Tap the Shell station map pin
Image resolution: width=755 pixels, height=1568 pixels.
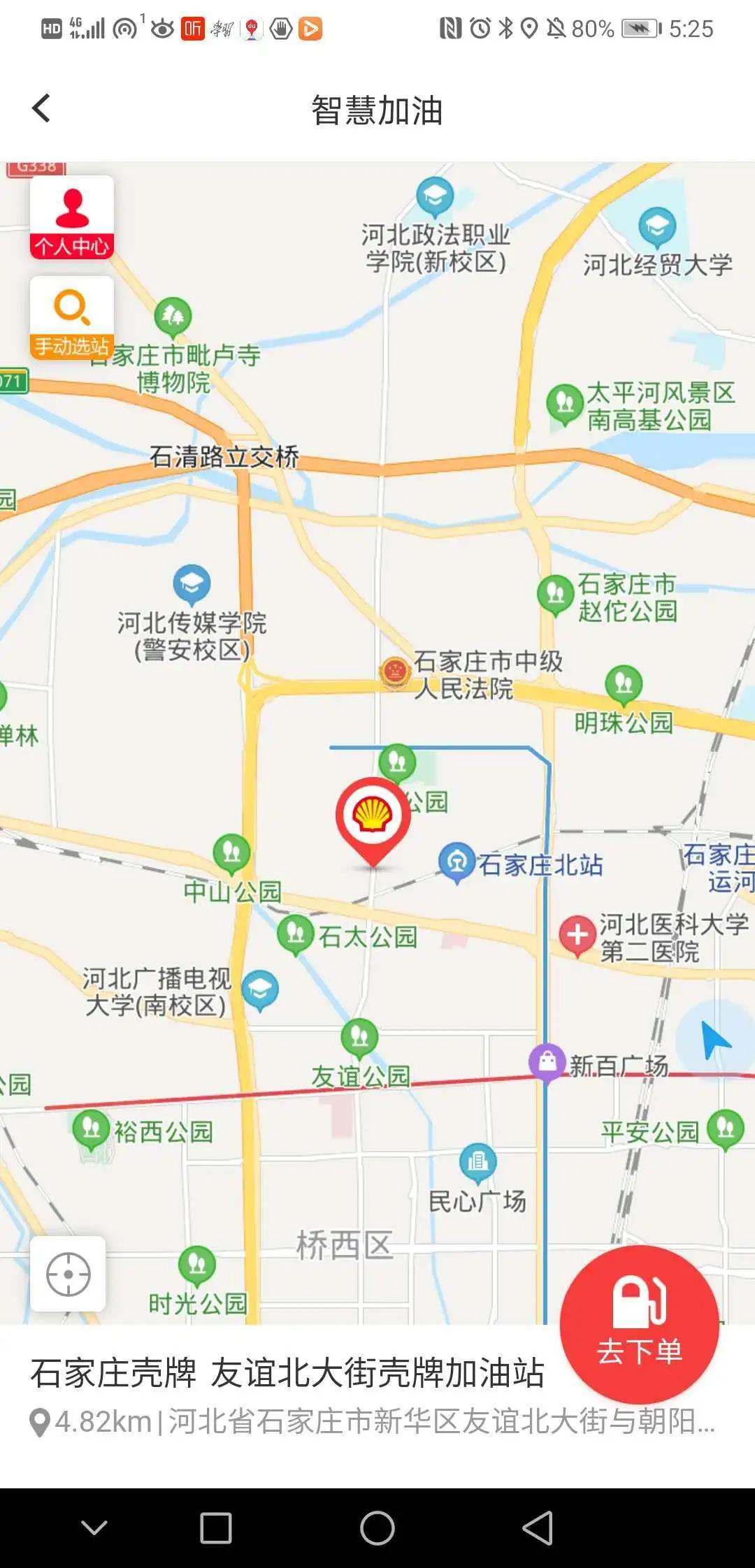tap(373, 816)
